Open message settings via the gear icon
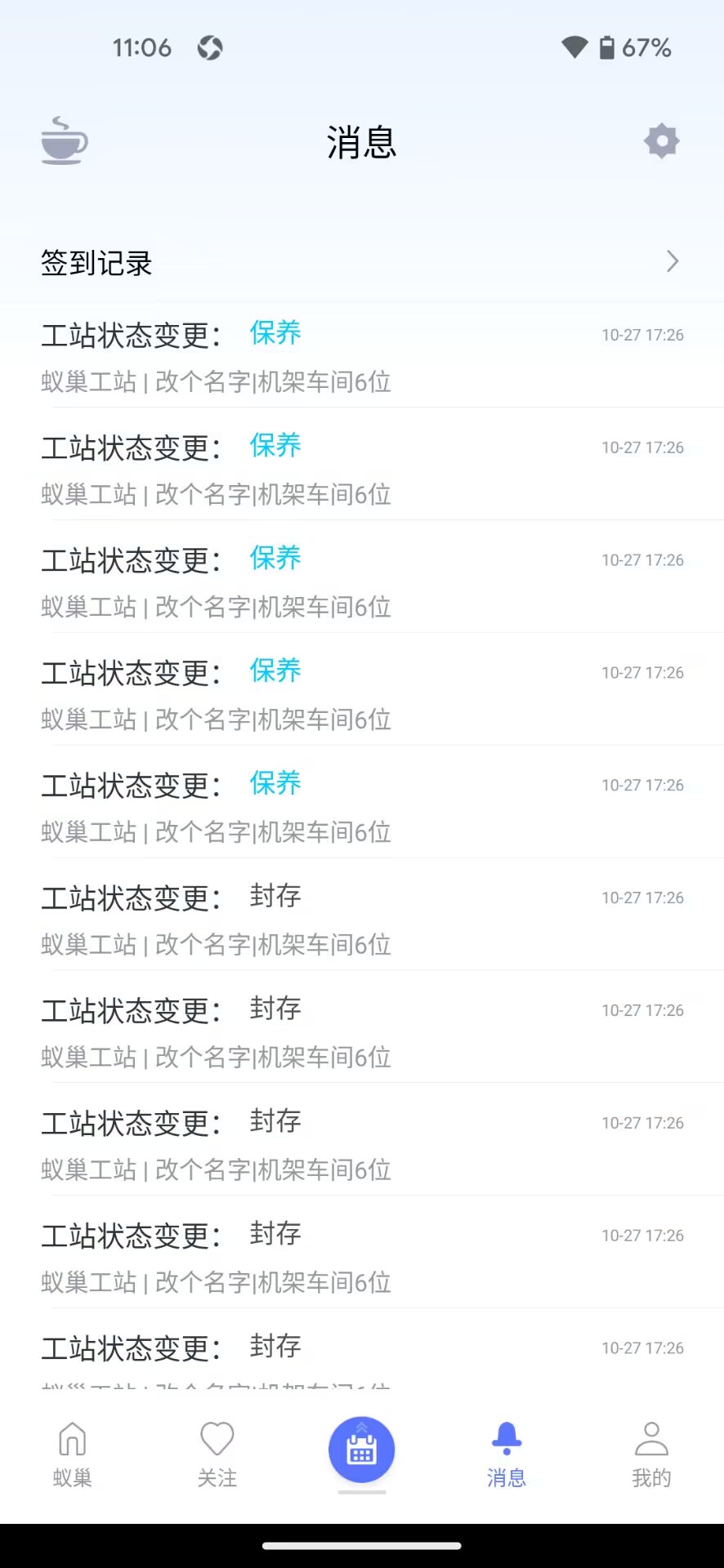 [x=661, y=140]
